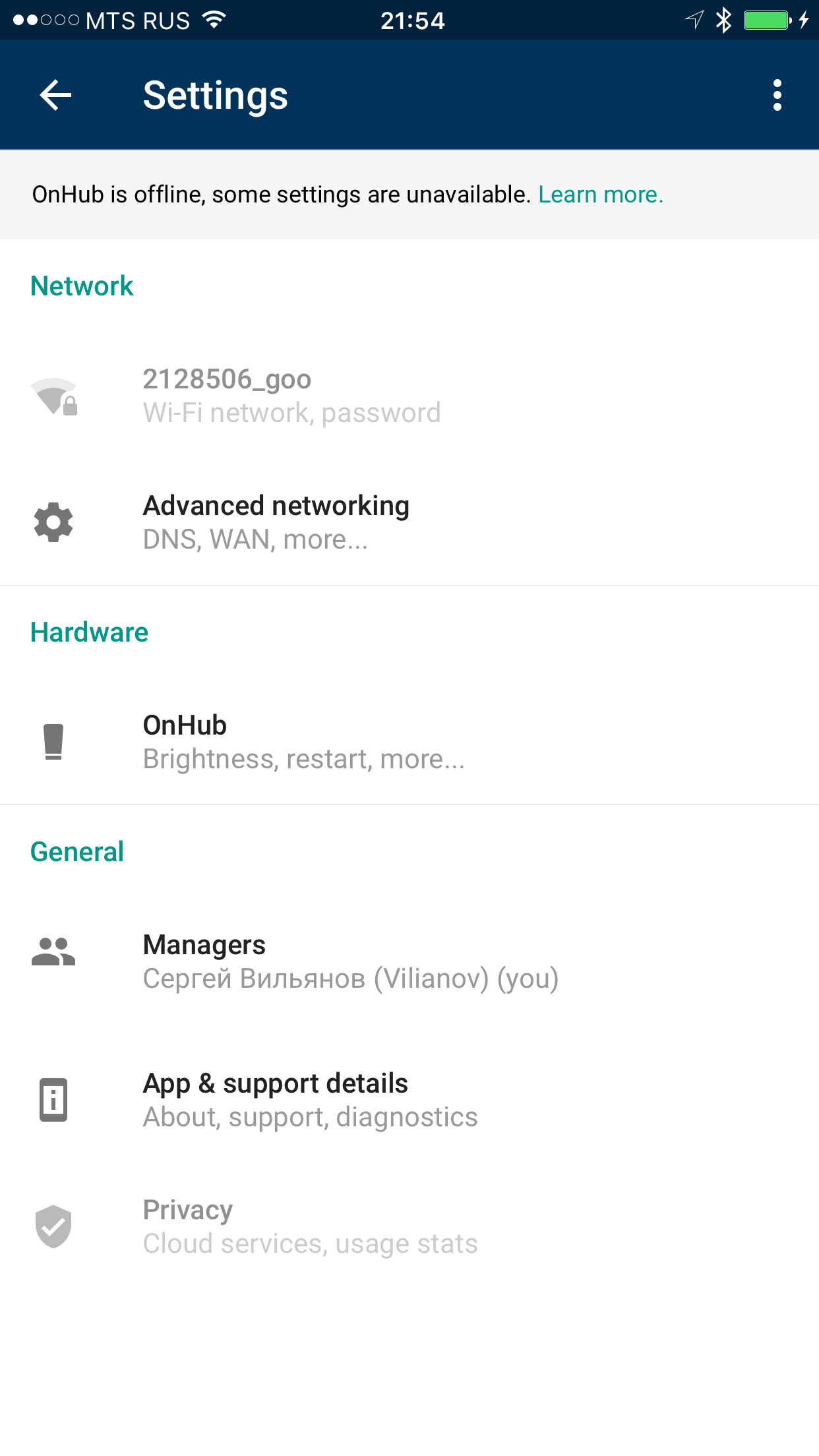Open Advanced networking settings
819x1456 pixels.
tap(276, 522)
